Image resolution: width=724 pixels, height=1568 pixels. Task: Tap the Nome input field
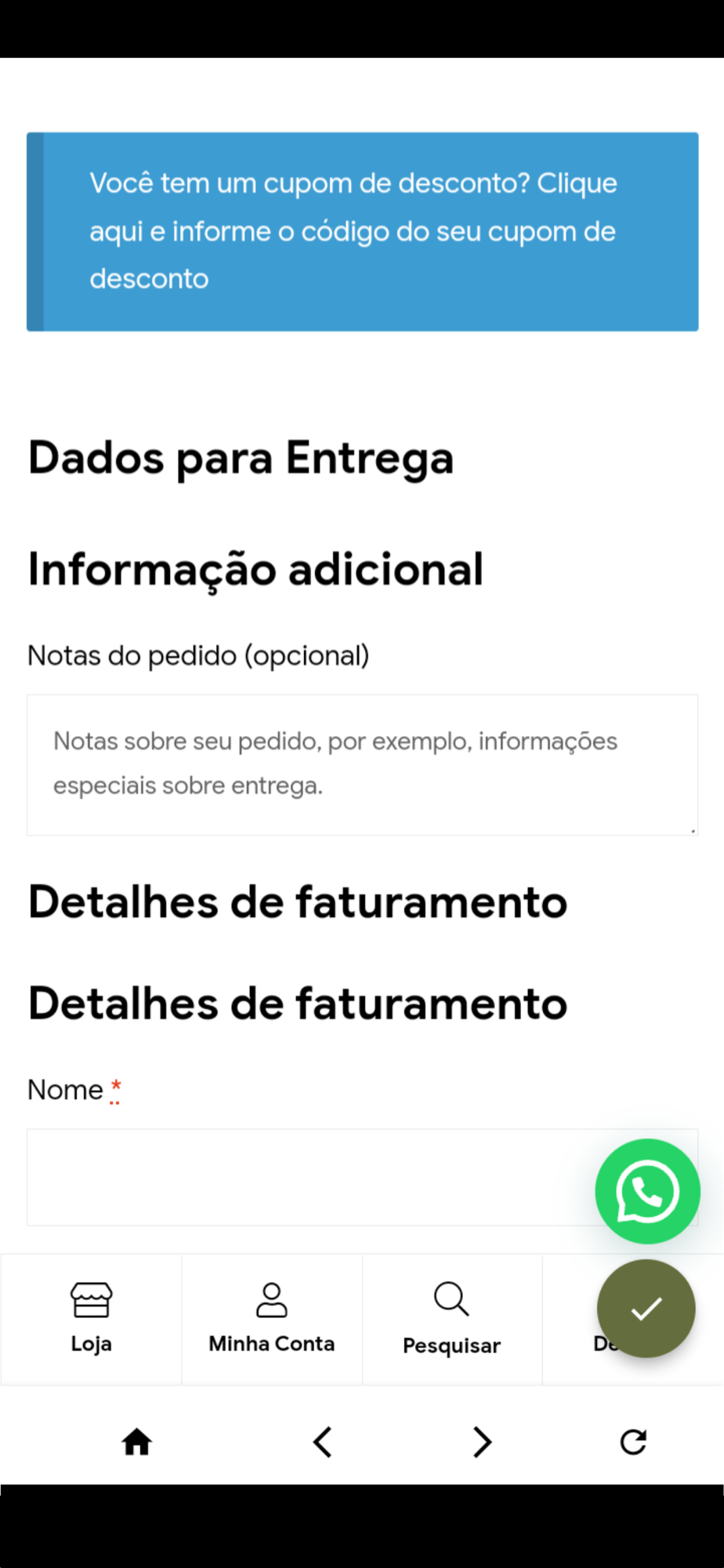point(362,1177)
